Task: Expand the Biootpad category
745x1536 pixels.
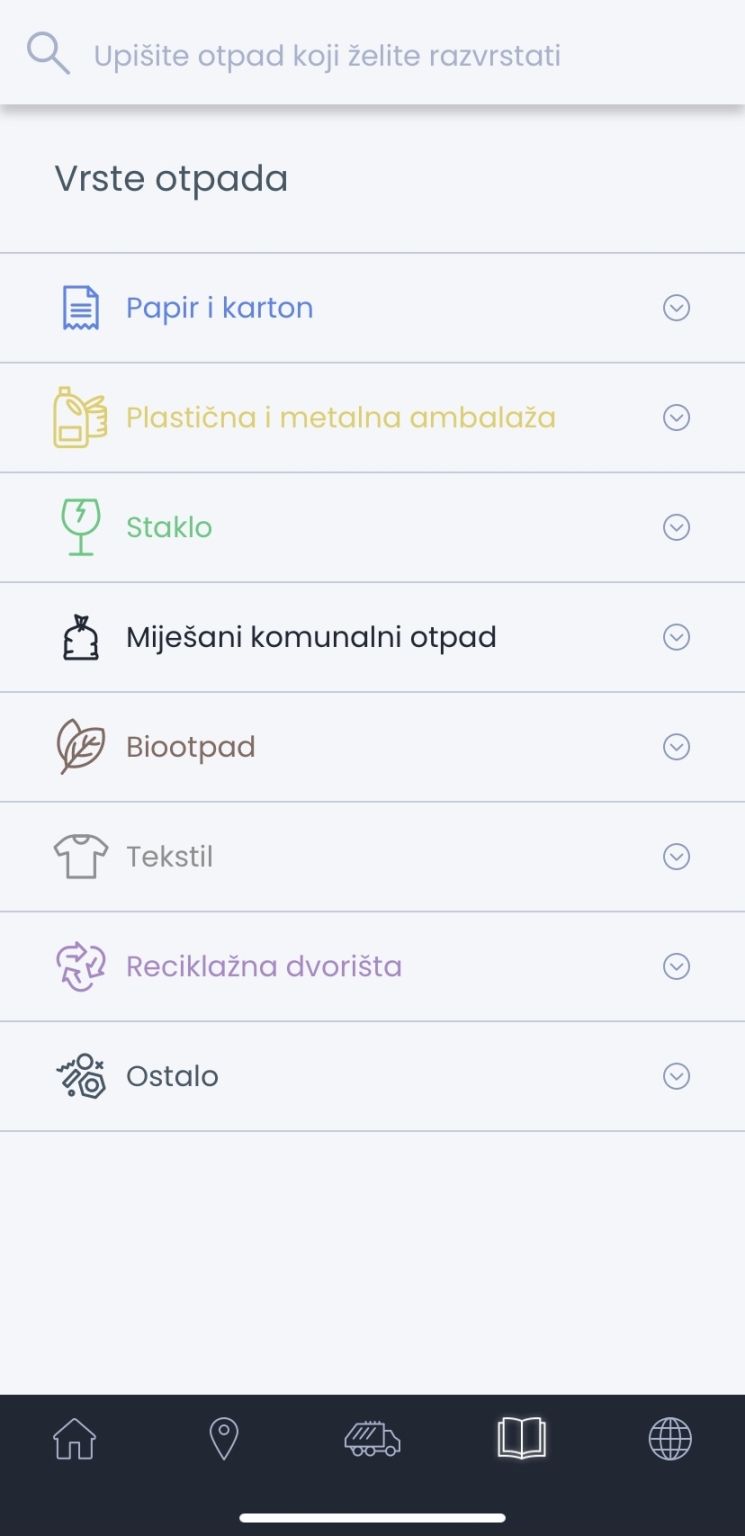Action: click(x=372, y=748)
